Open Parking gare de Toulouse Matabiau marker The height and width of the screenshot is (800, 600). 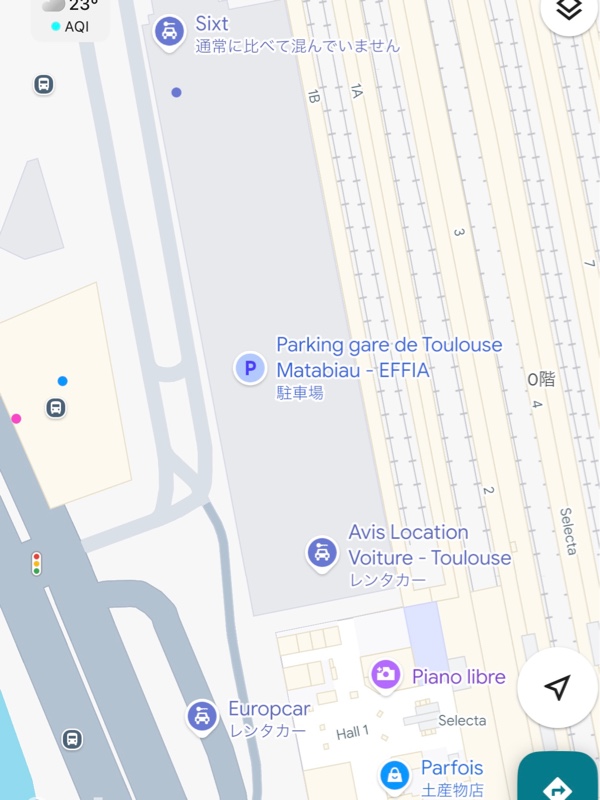coord(250,368)
